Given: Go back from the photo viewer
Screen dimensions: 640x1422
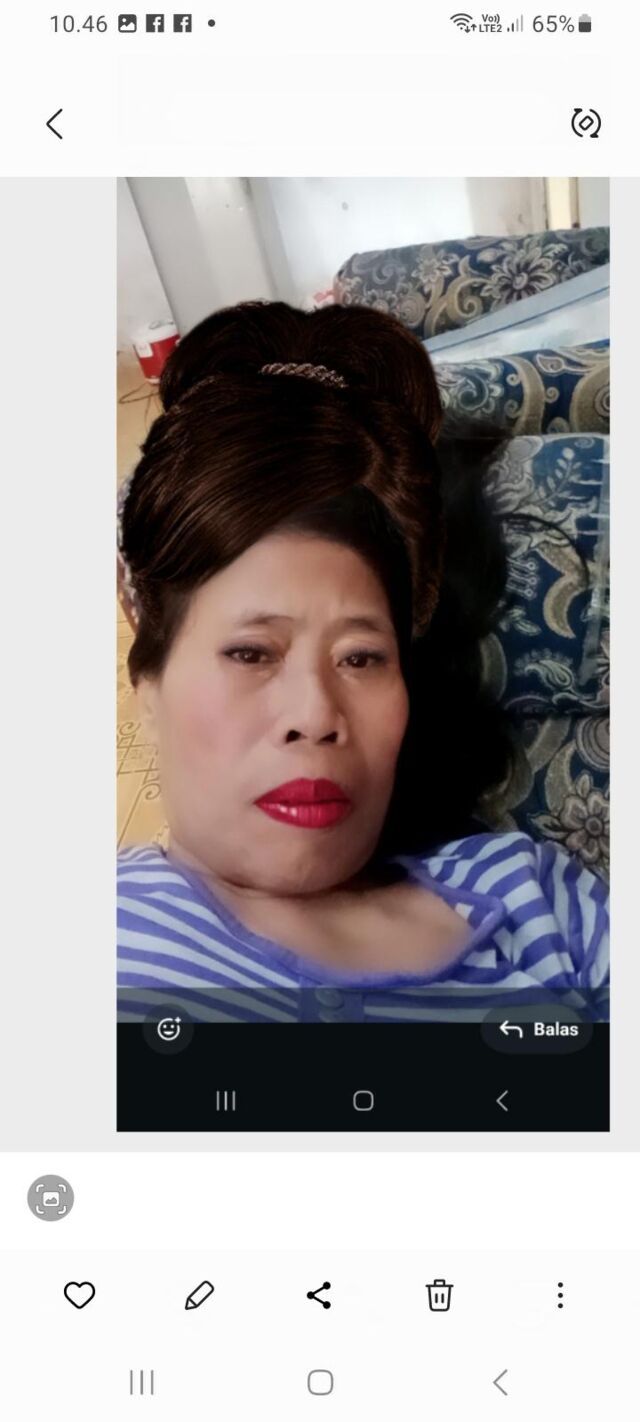Looking at the screenshot, I should click(x=55, y=124).
